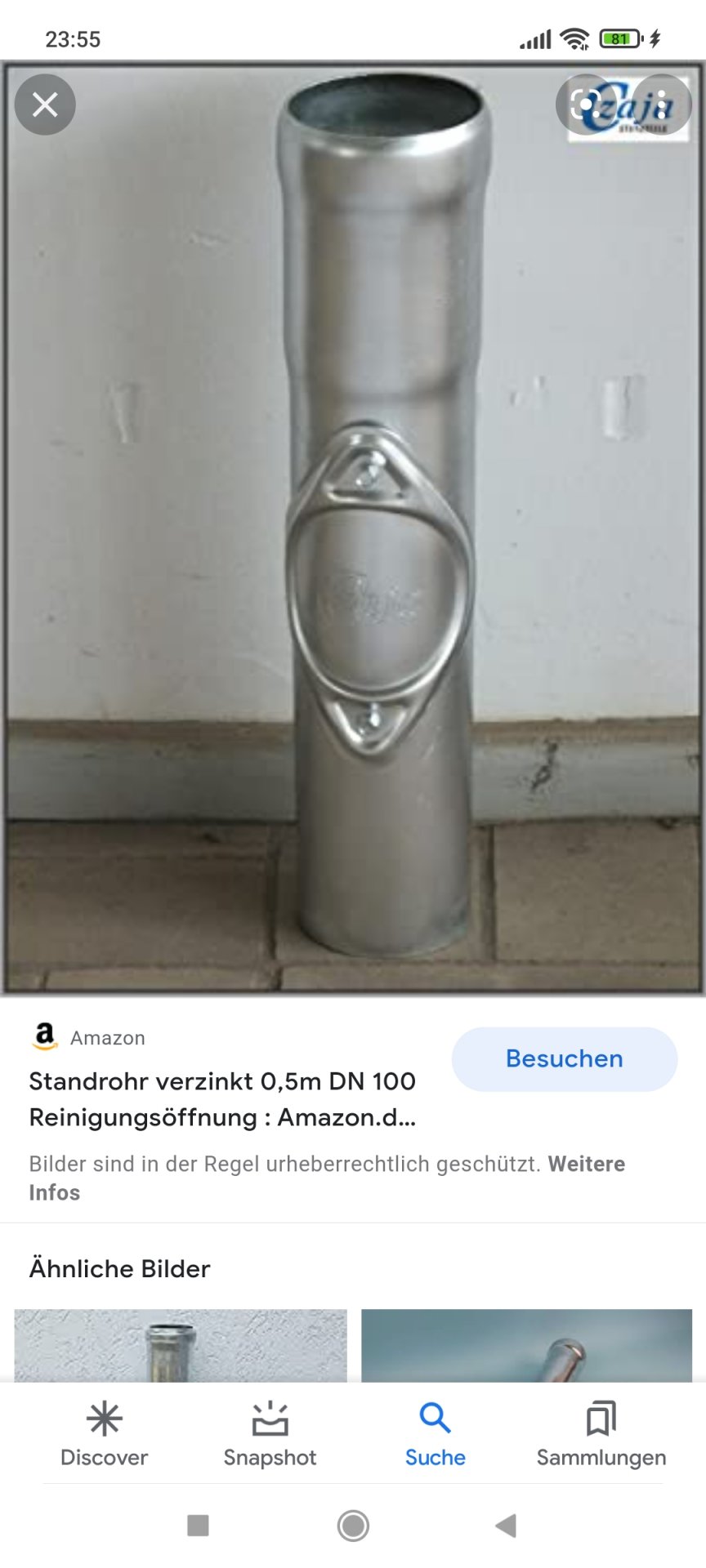
Task: Switch to the Snapshot tab
Action: click(x=270, y=1435)
